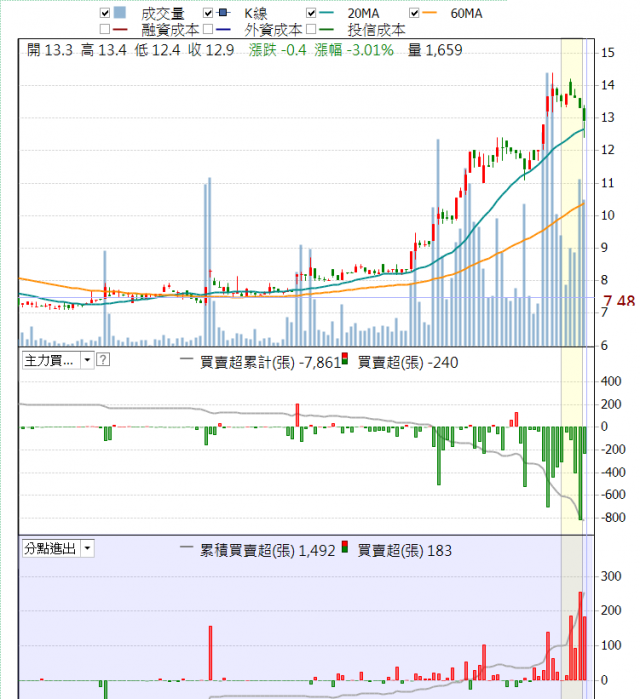Expand the 分點進出 indicator dropdown
This screenshot has width=640, height=700.
(87, 548)
